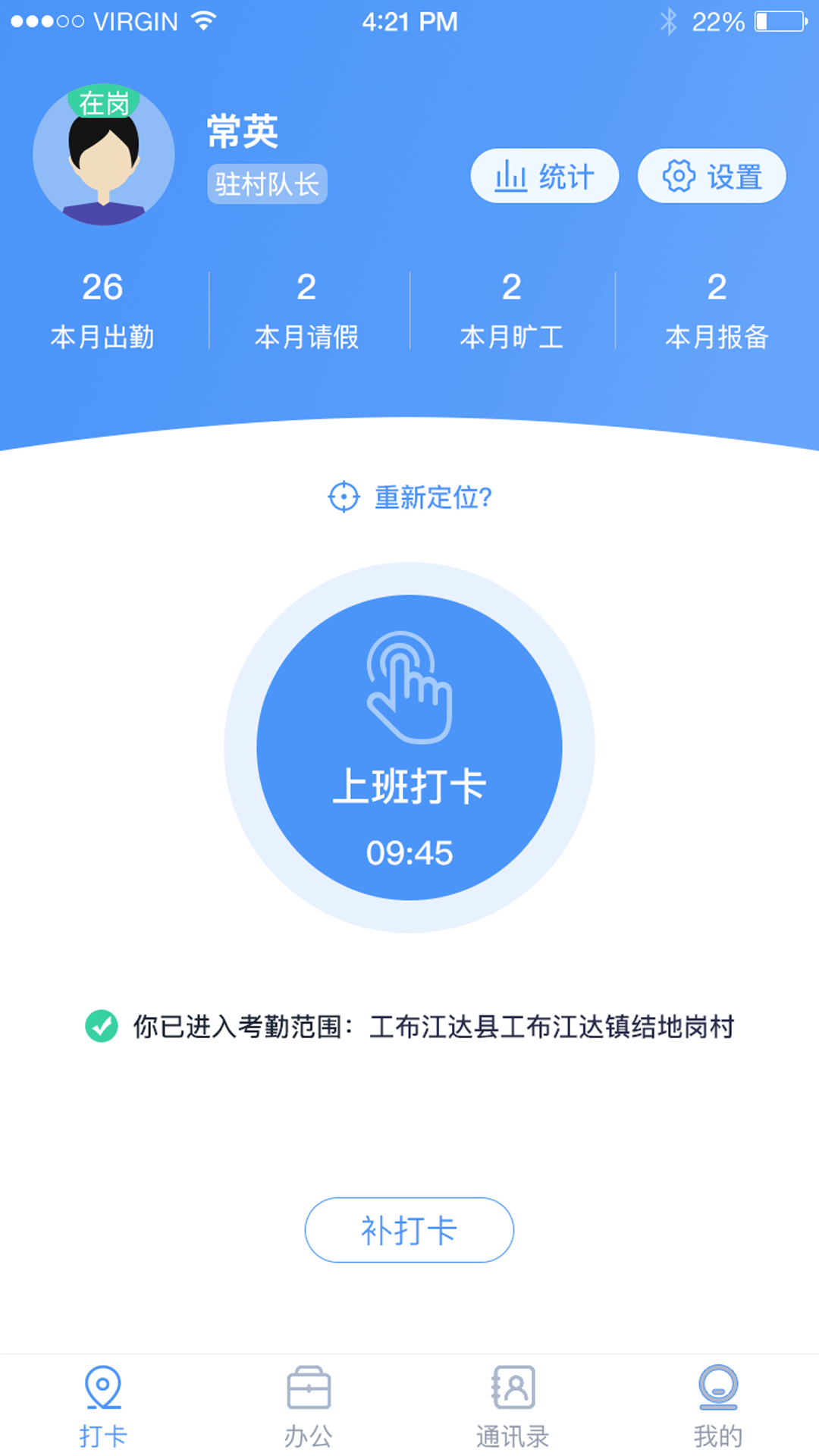The image size is (819, 1456).
Task: Open the 统计 statistics button
Action: (544, 176)
